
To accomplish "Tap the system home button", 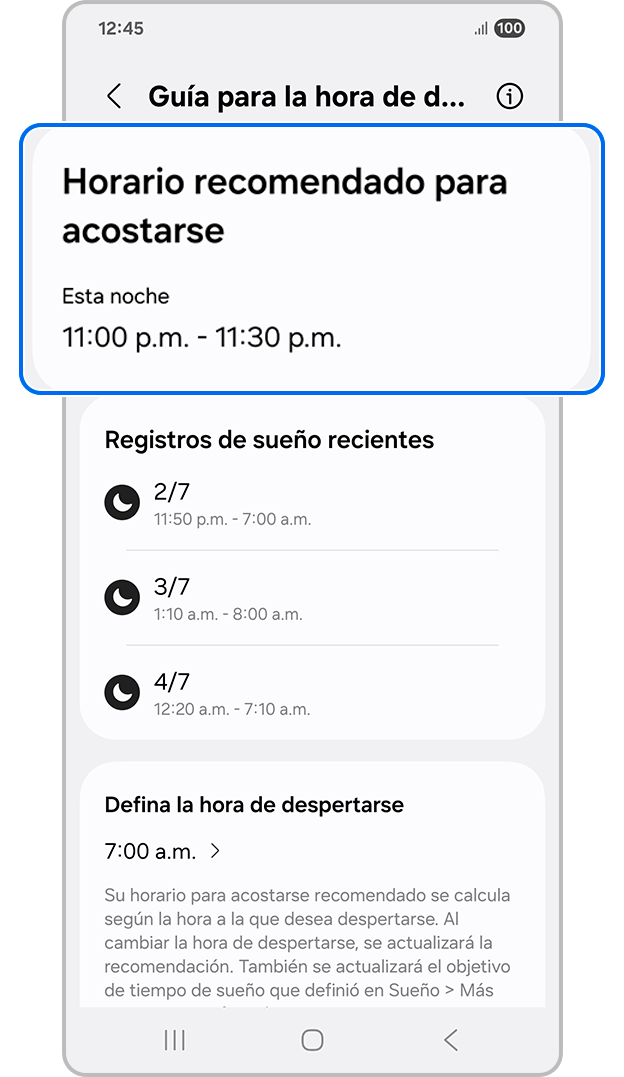I will [312, 1040].
